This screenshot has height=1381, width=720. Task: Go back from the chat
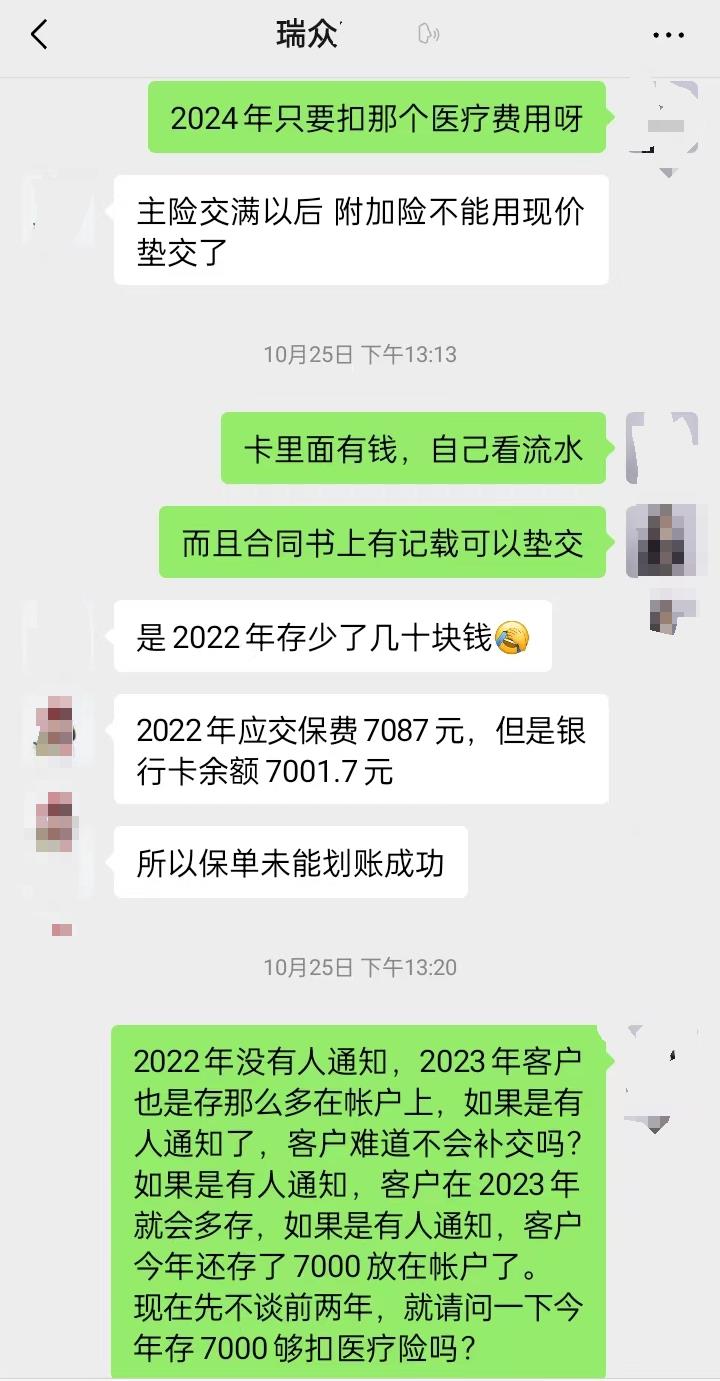tap(39, 35)
